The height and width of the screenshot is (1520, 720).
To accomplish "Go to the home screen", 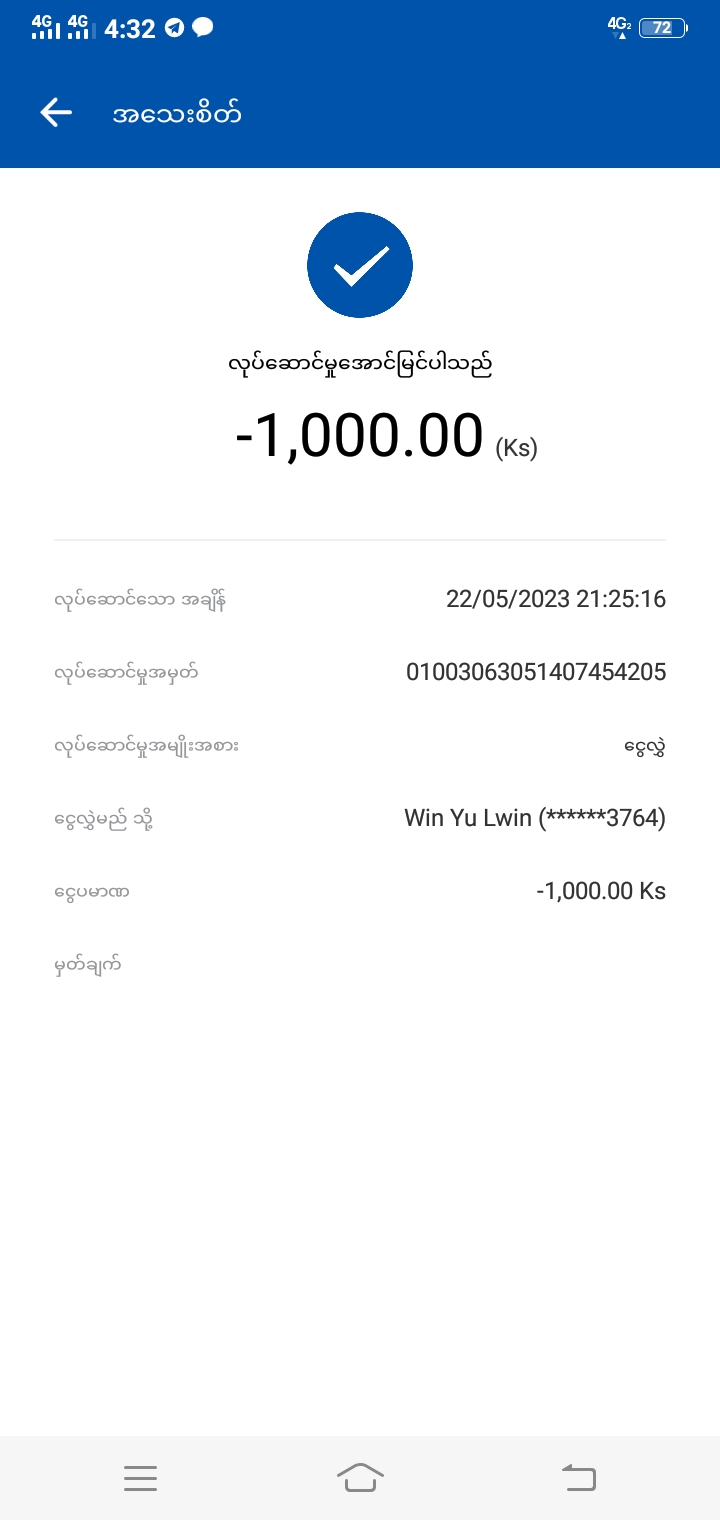I will [360, 1477].
